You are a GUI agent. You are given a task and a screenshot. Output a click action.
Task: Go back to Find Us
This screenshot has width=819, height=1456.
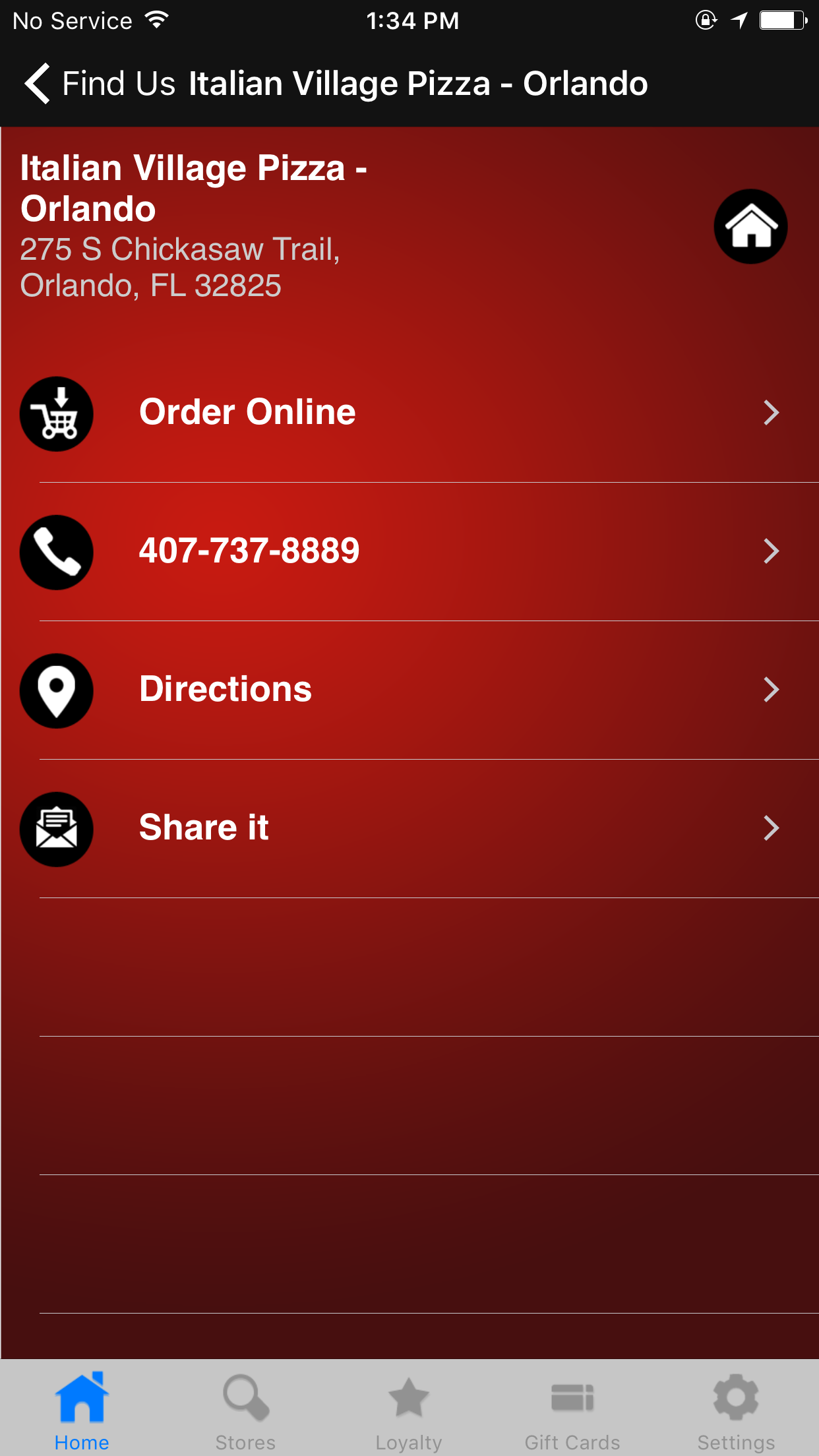99,84
